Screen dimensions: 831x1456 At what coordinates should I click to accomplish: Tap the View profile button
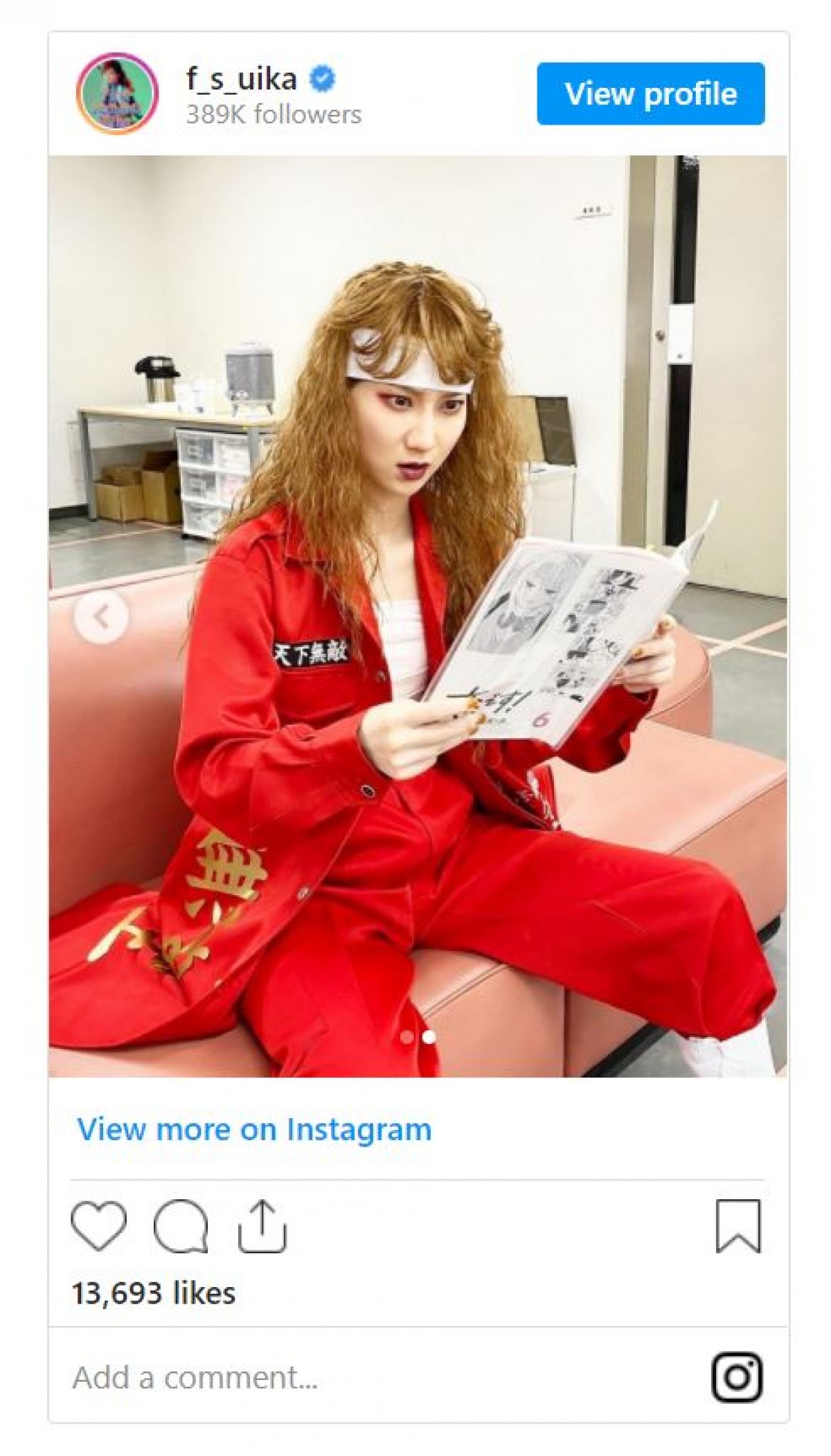[x=650, y=93]
